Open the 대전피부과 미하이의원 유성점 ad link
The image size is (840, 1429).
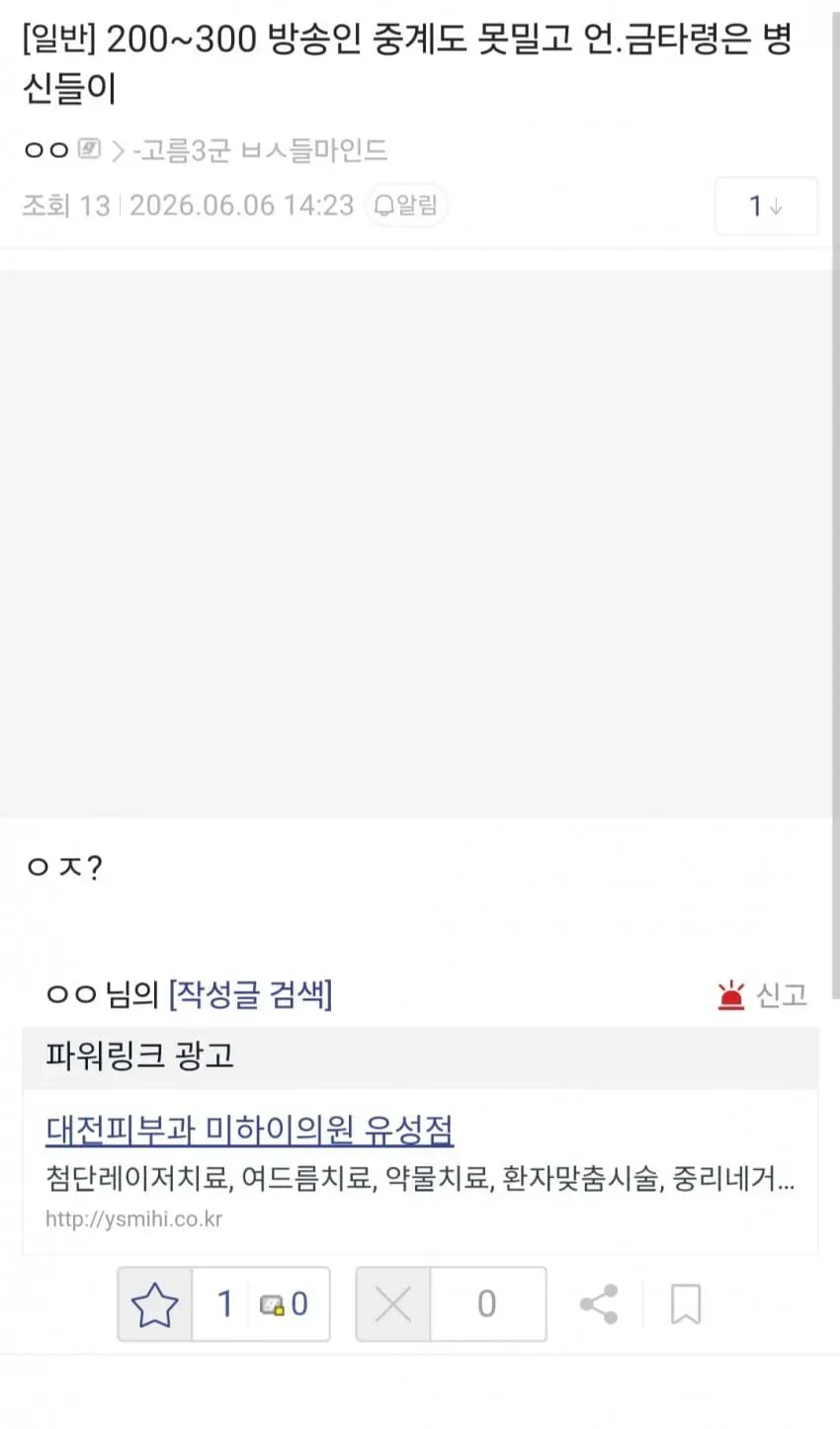click(x=250, y=1129)
